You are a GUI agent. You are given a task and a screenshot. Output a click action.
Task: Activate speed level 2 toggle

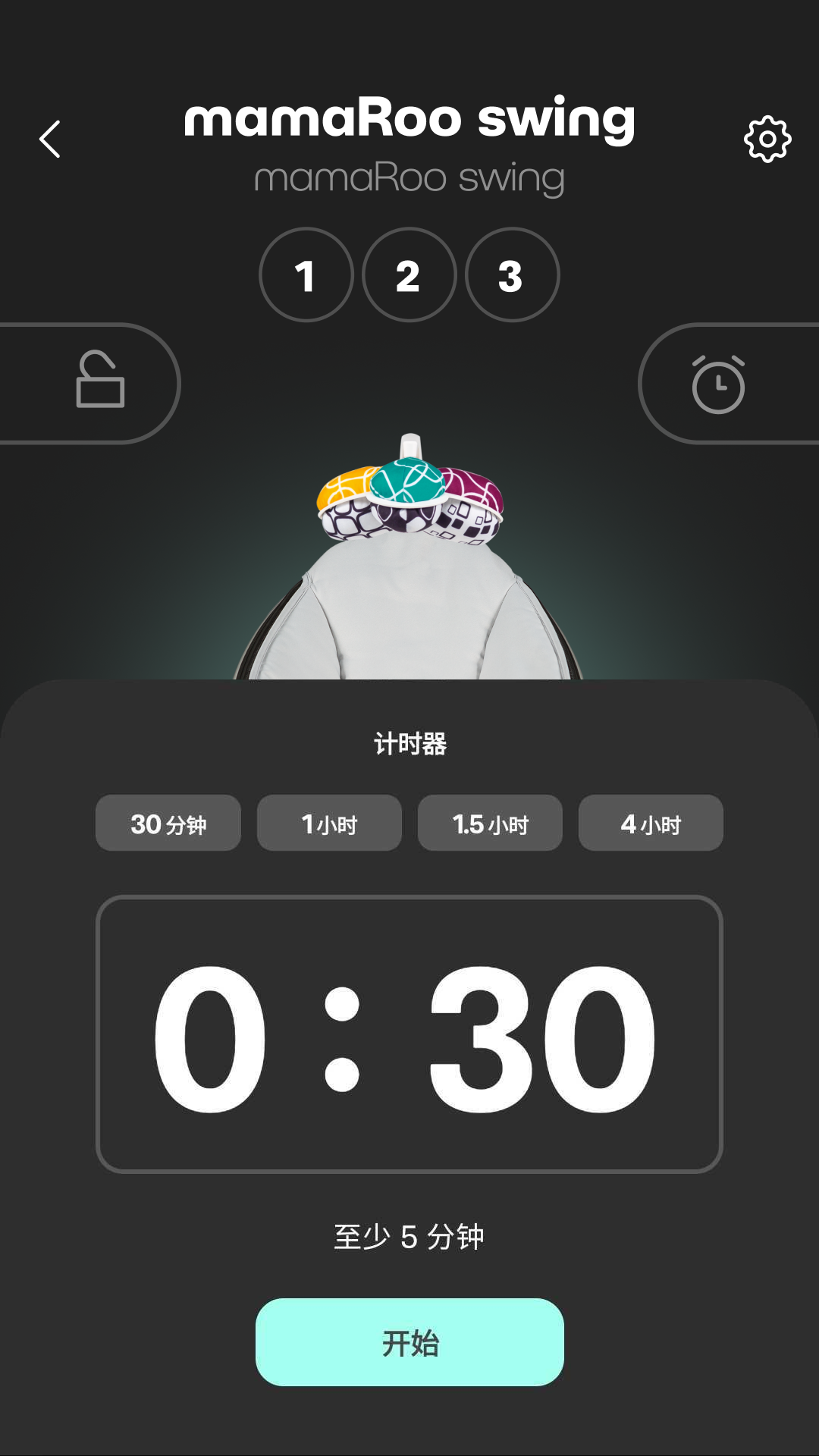409,276
